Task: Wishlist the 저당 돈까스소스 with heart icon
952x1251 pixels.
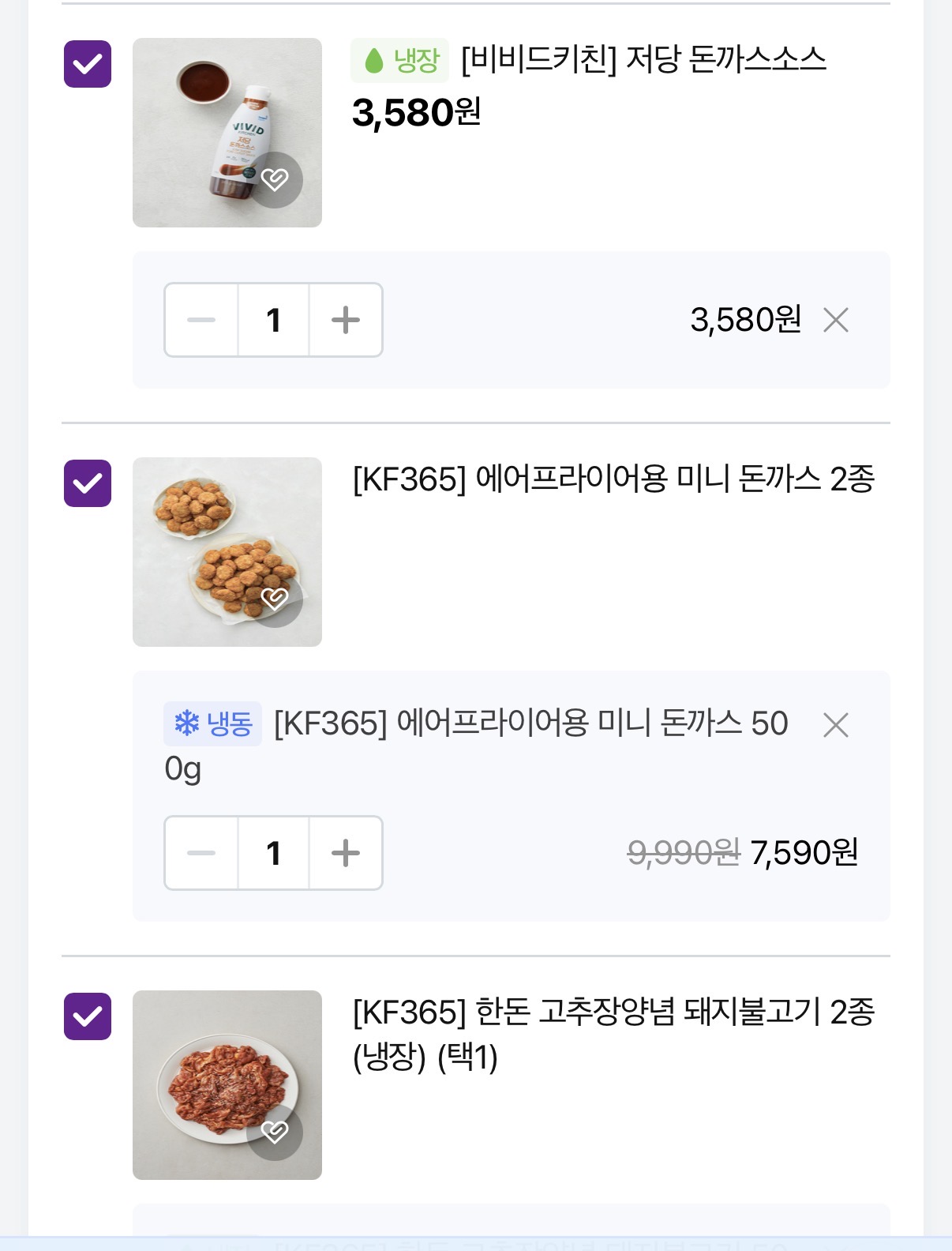Action: click(275, 180)
